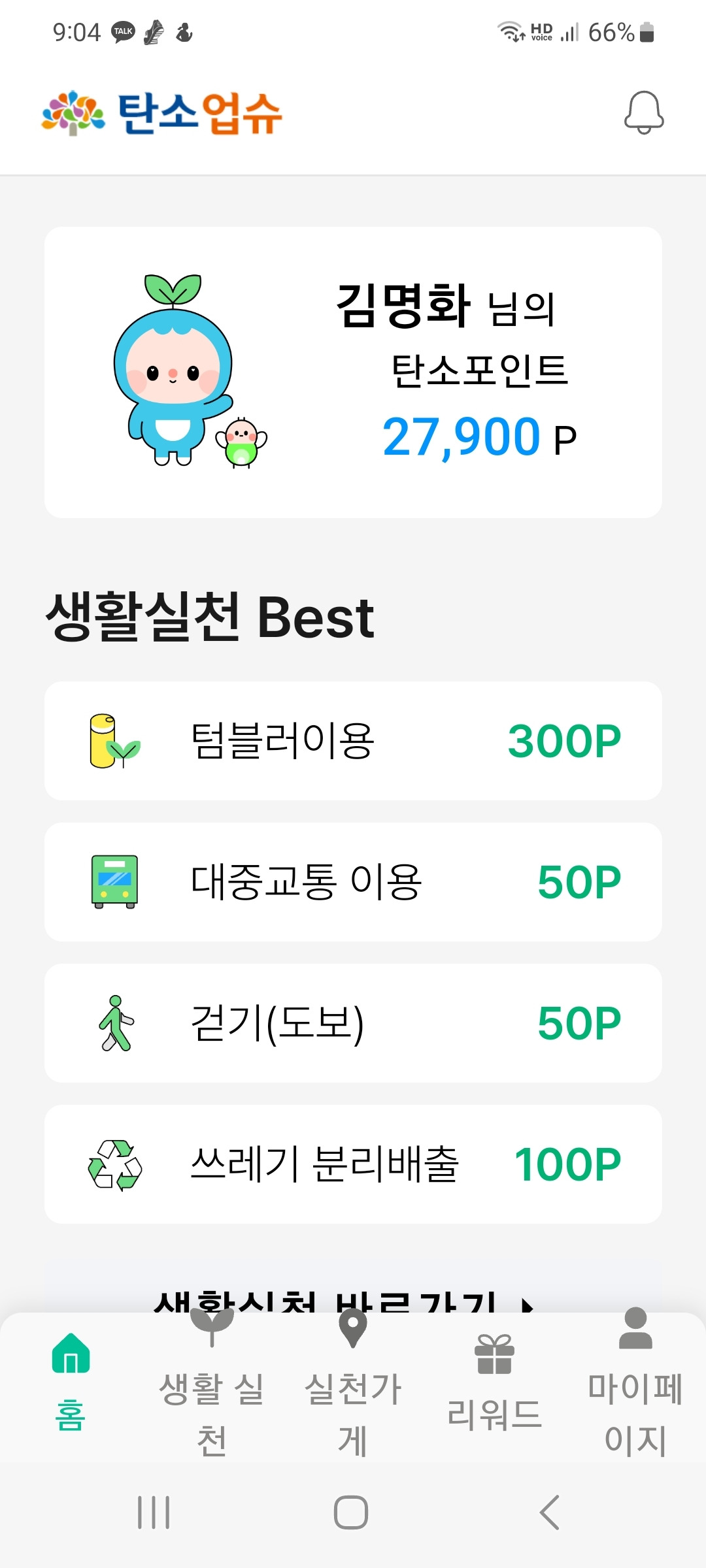
Task: Open the 텀블러이용 300P item
Action: click(x=353, y=741)
